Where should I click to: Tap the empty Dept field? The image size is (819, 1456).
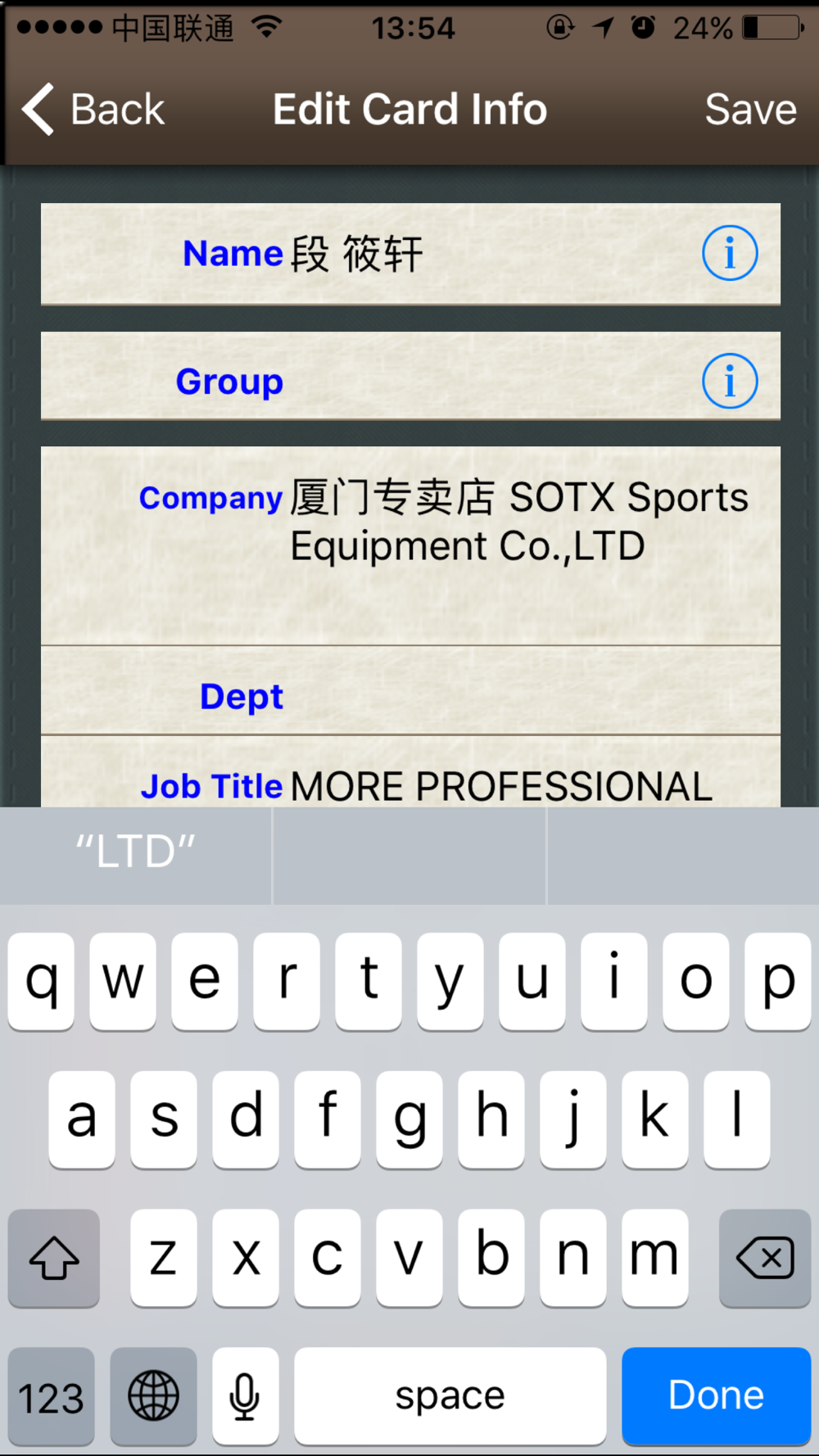click(410, 691)
